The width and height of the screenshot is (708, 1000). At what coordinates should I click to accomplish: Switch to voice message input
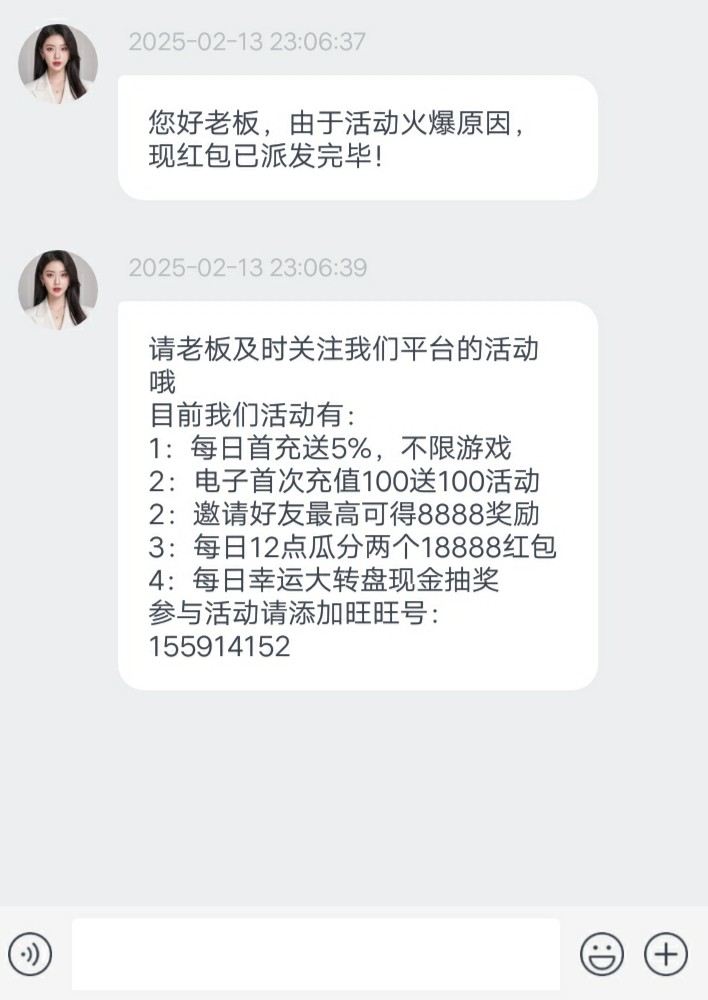(30, 954)
